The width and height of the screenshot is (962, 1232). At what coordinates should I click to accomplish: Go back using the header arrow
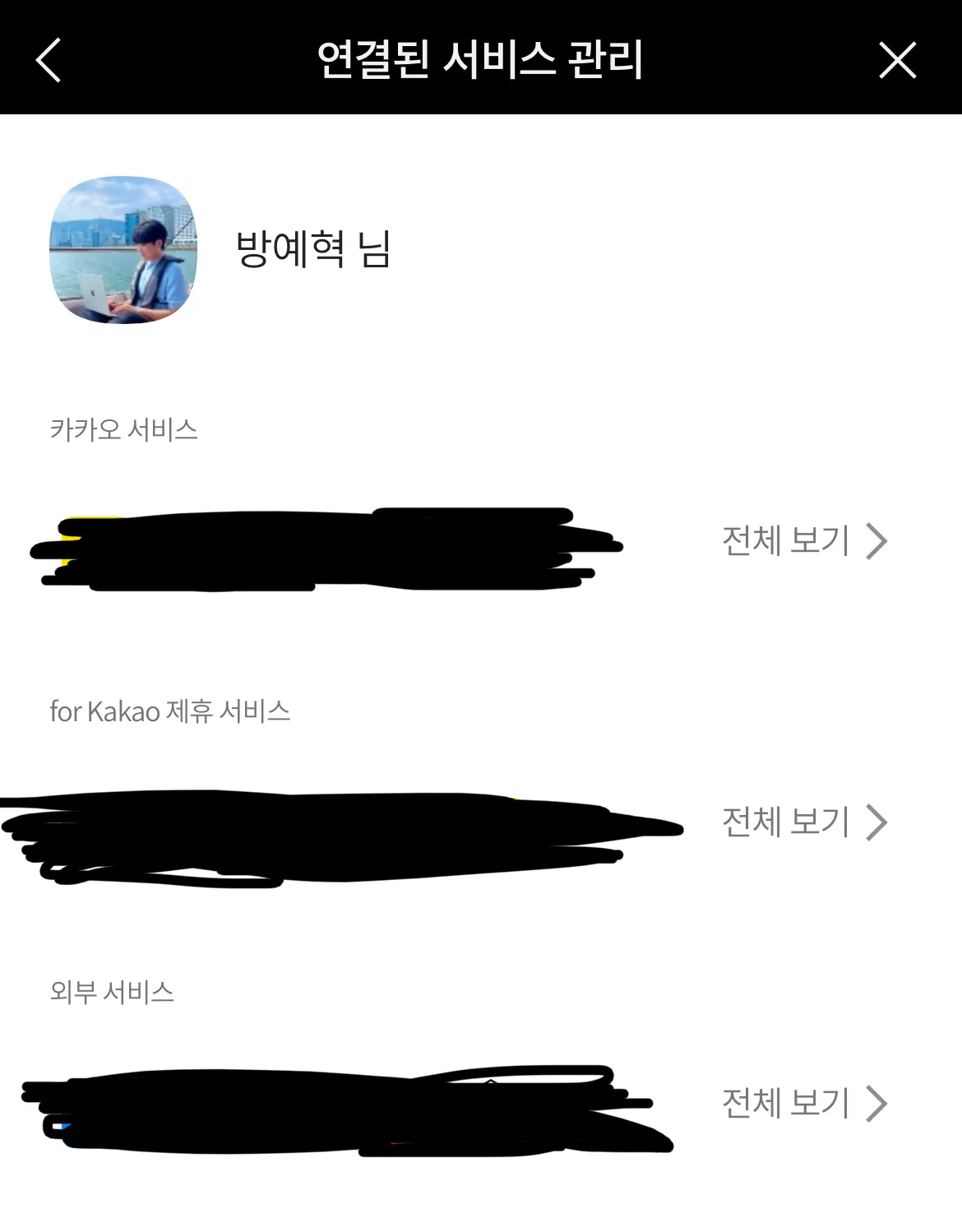coord(49,60)
